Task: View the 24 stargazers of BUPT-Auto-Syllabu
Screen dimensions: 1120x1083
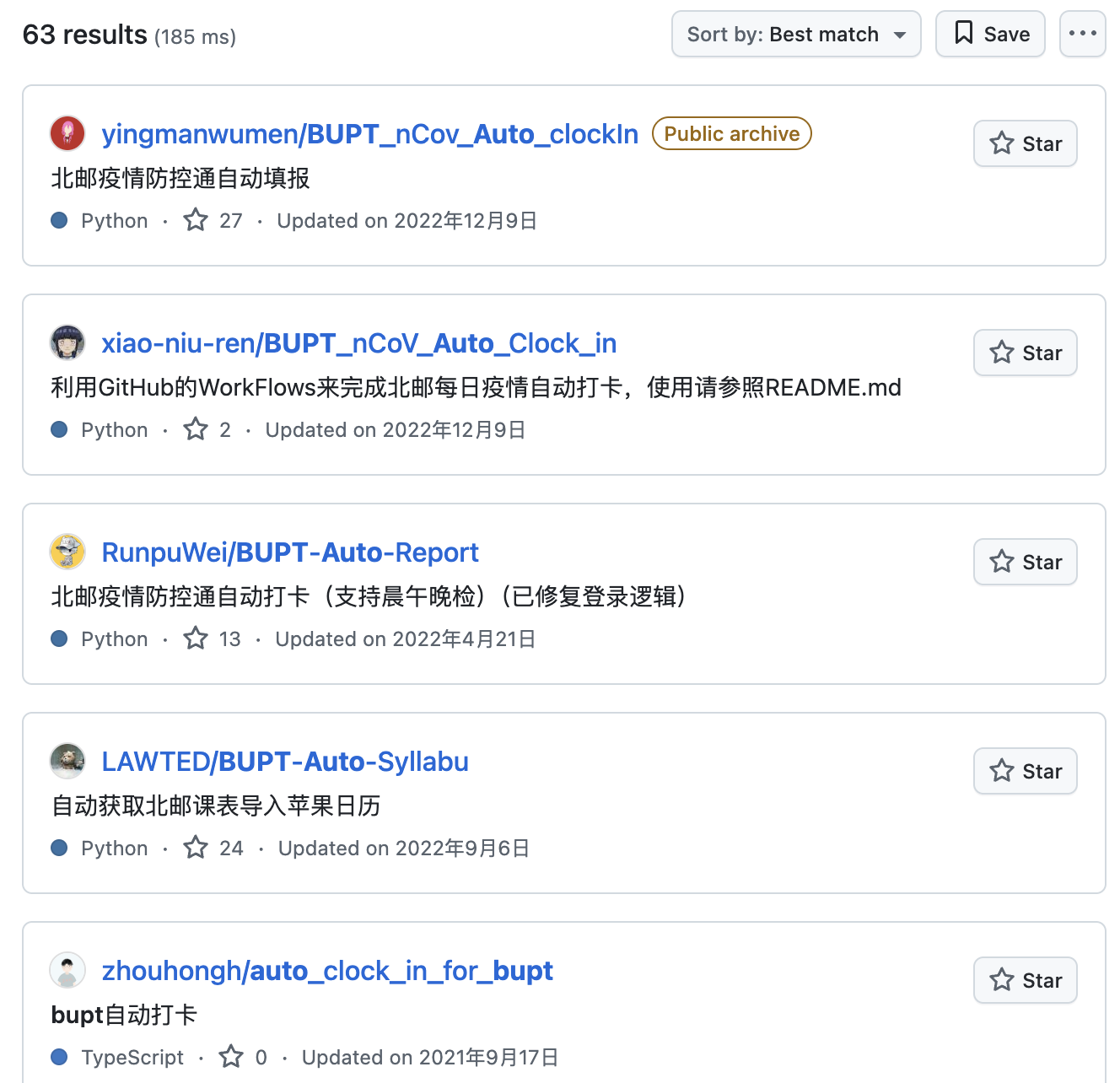Action: 214,849
